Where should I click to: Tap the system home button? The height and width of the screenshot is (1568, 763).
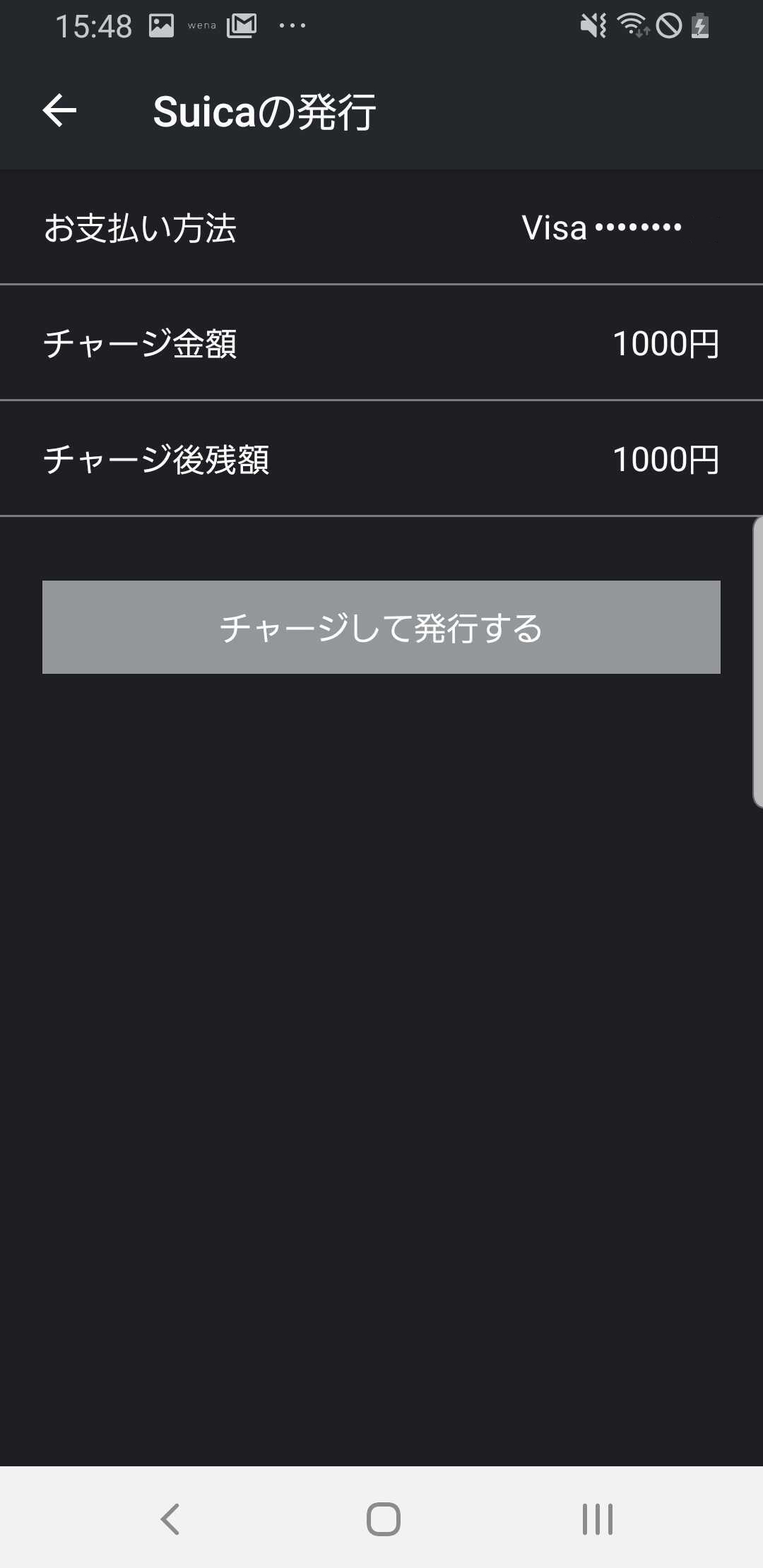pyautogui.click(x=383, y=1519)
